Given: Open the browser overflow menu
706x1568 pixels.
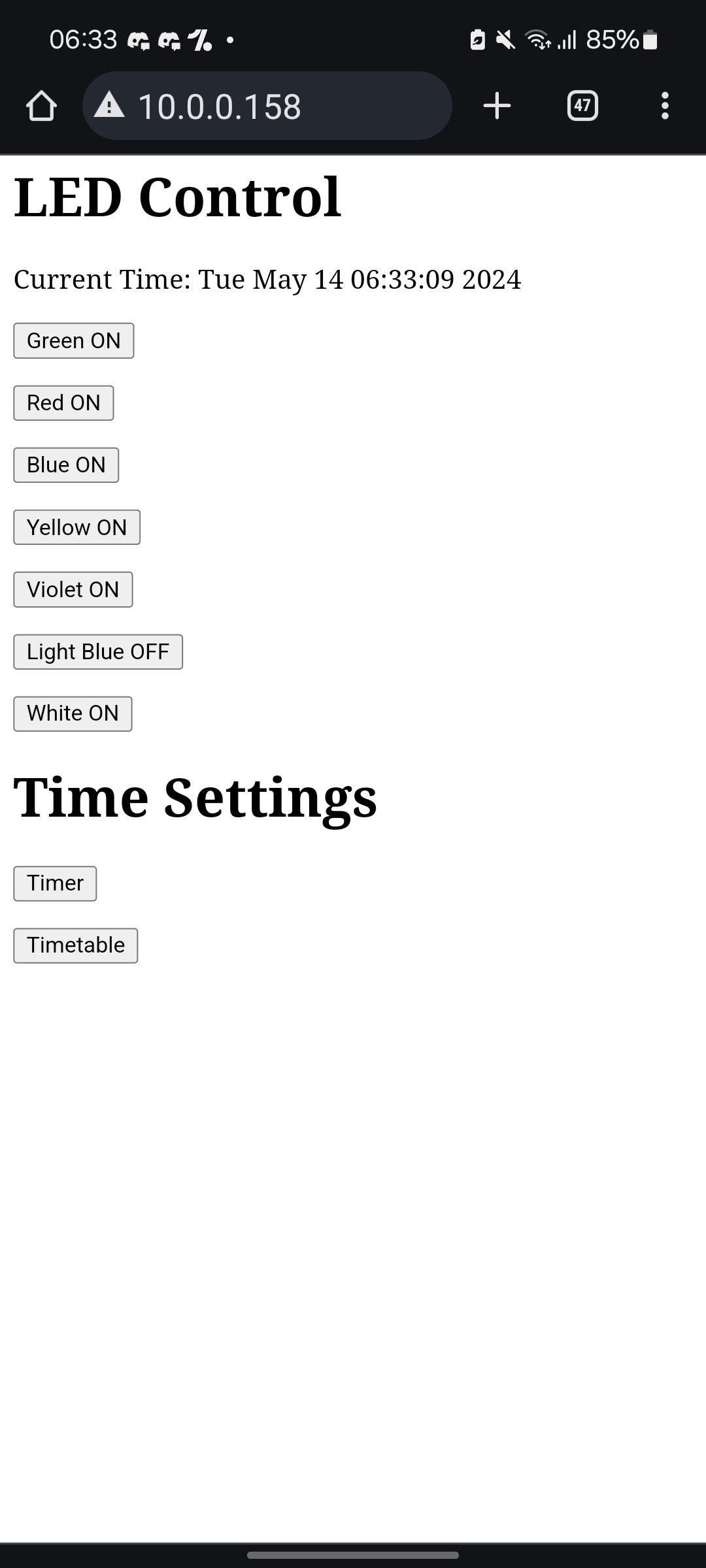Looking at the screenshot, I should (664, 106).
